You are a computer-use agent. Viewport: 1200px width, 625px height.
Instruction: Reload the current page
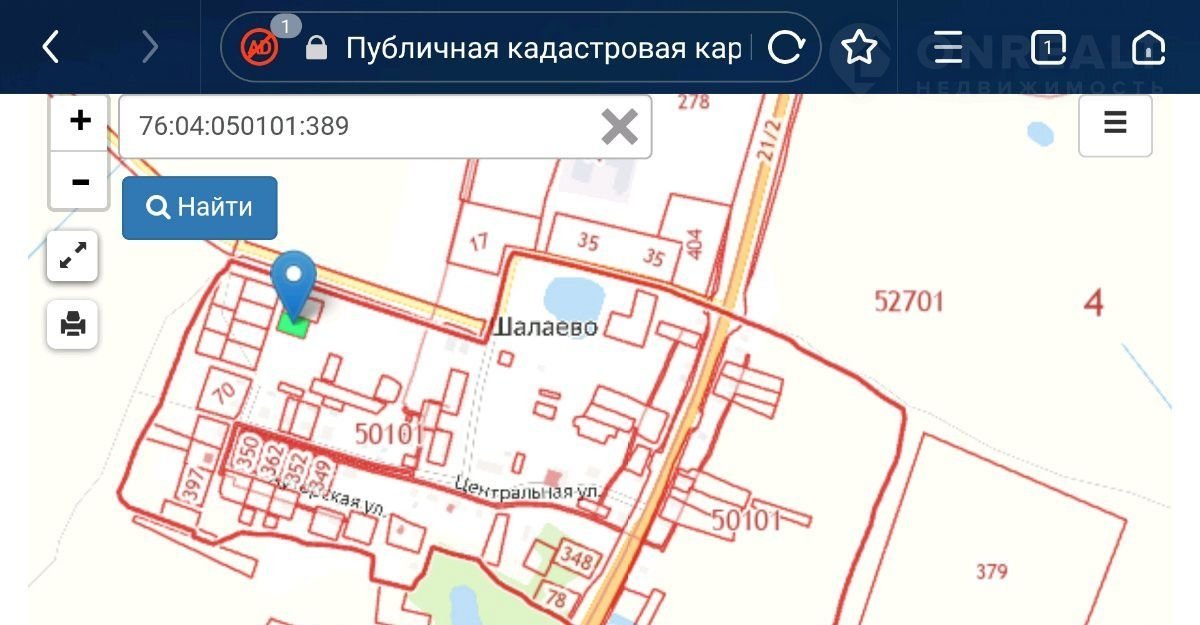click(785, 47)
